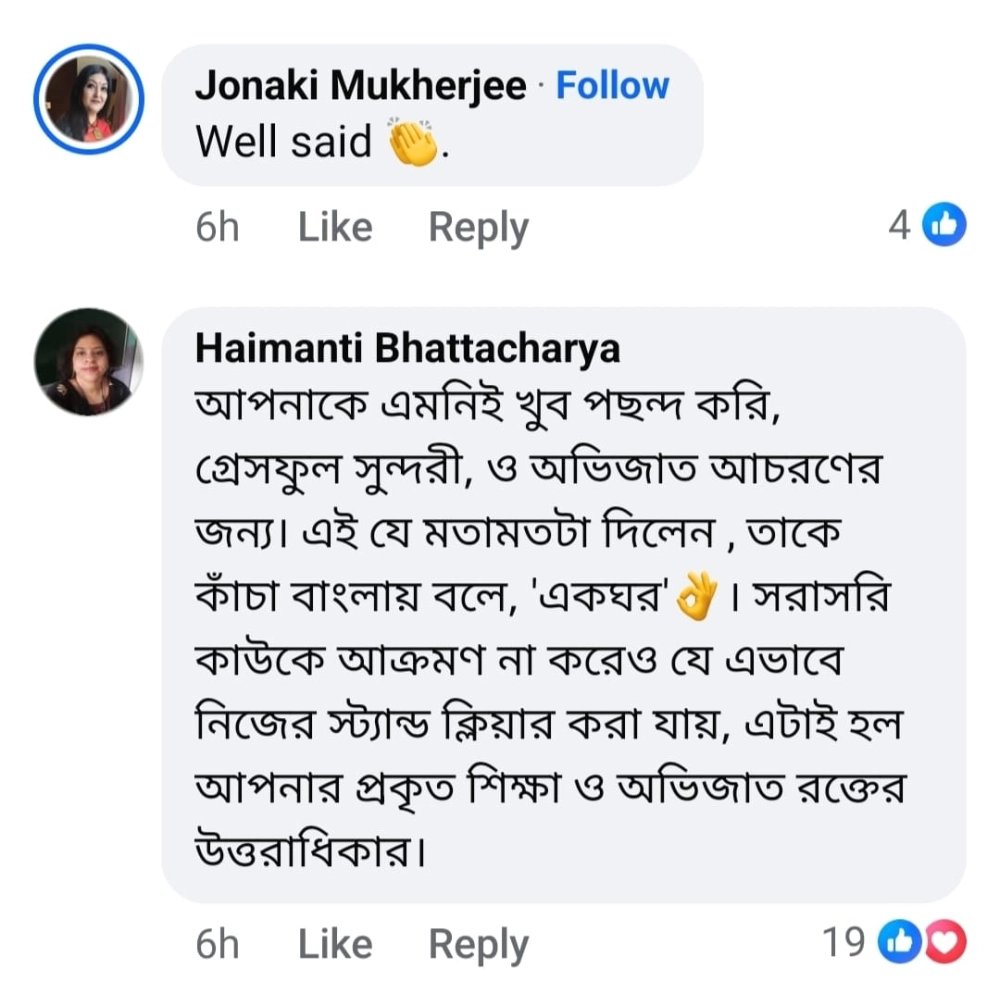Open Haimanti Bhattacharya's profile name
The image size is (1000, 993).
[x=407, y=347]
